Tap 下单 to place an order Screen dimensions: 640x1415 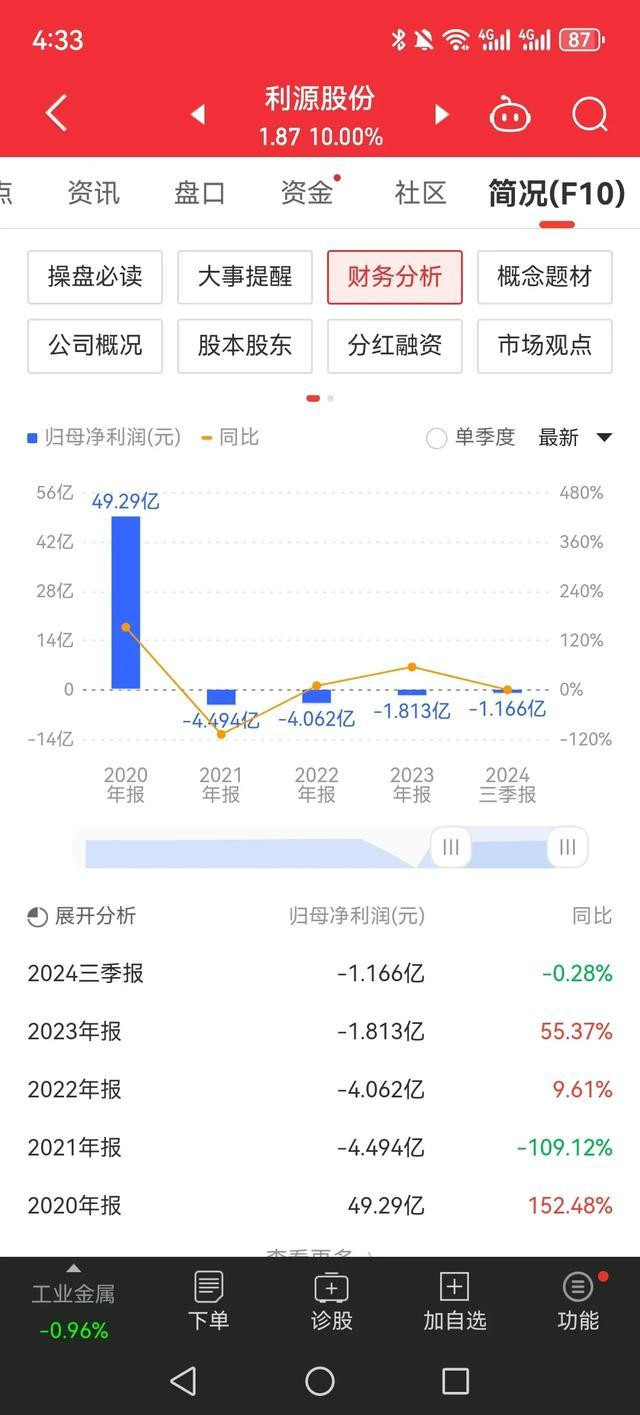coord(208,1300)
